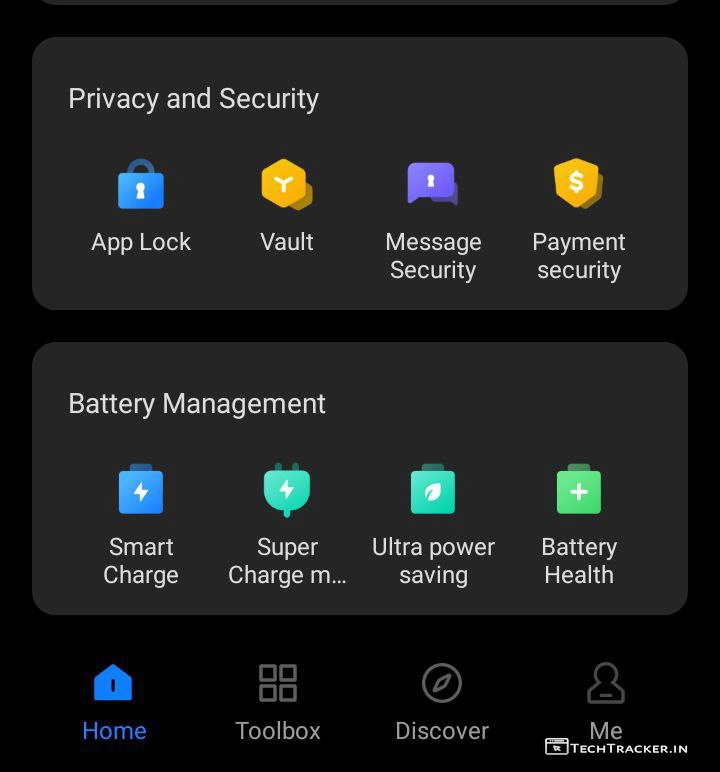The image size is (720, 772).
Task: Switch to the Discover tab
Action: (x=442, y=700)
